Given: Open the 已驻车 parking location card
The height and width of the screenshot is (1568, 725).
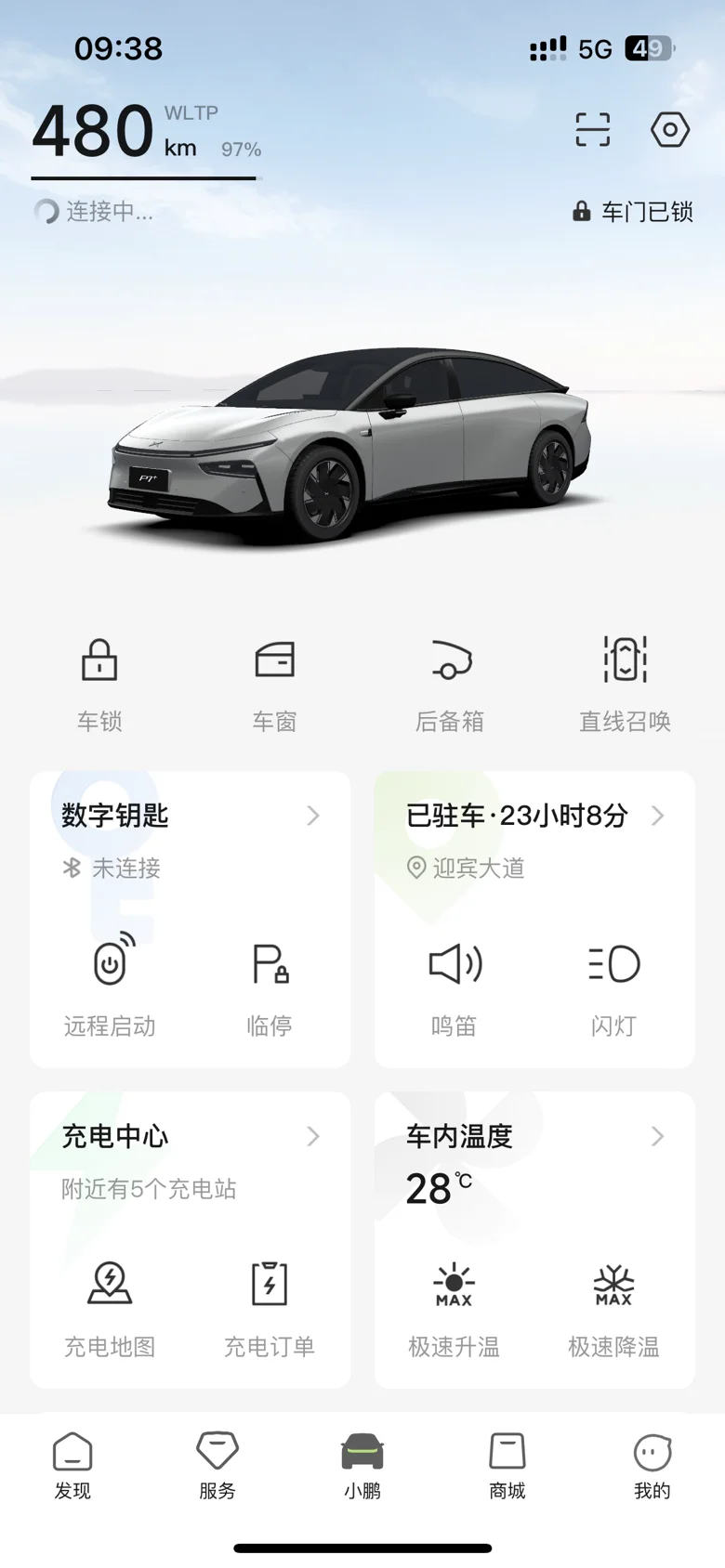Looking at the screenshot, I should (534, 816).
